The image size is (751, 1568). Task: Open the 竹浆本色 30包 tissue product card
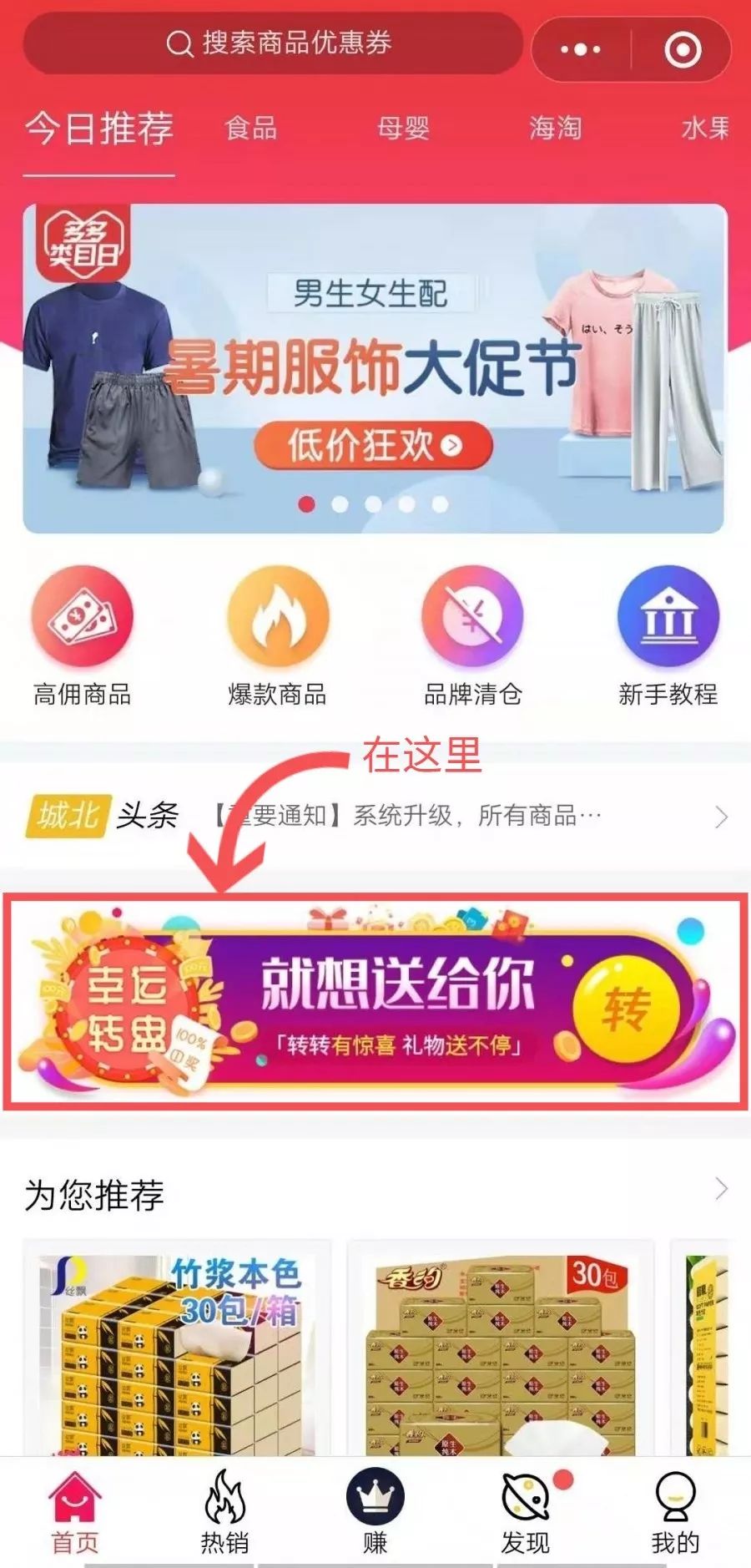pos(177,1353)
